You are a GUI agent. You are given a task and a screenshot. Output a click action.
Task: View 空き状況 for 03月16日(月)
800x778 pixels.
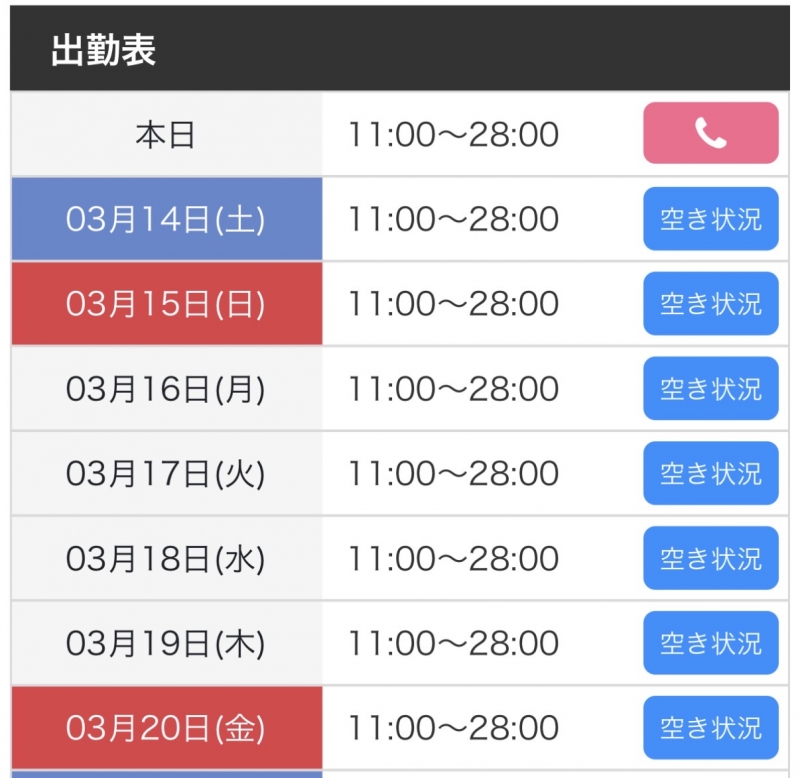pos(710,388)
